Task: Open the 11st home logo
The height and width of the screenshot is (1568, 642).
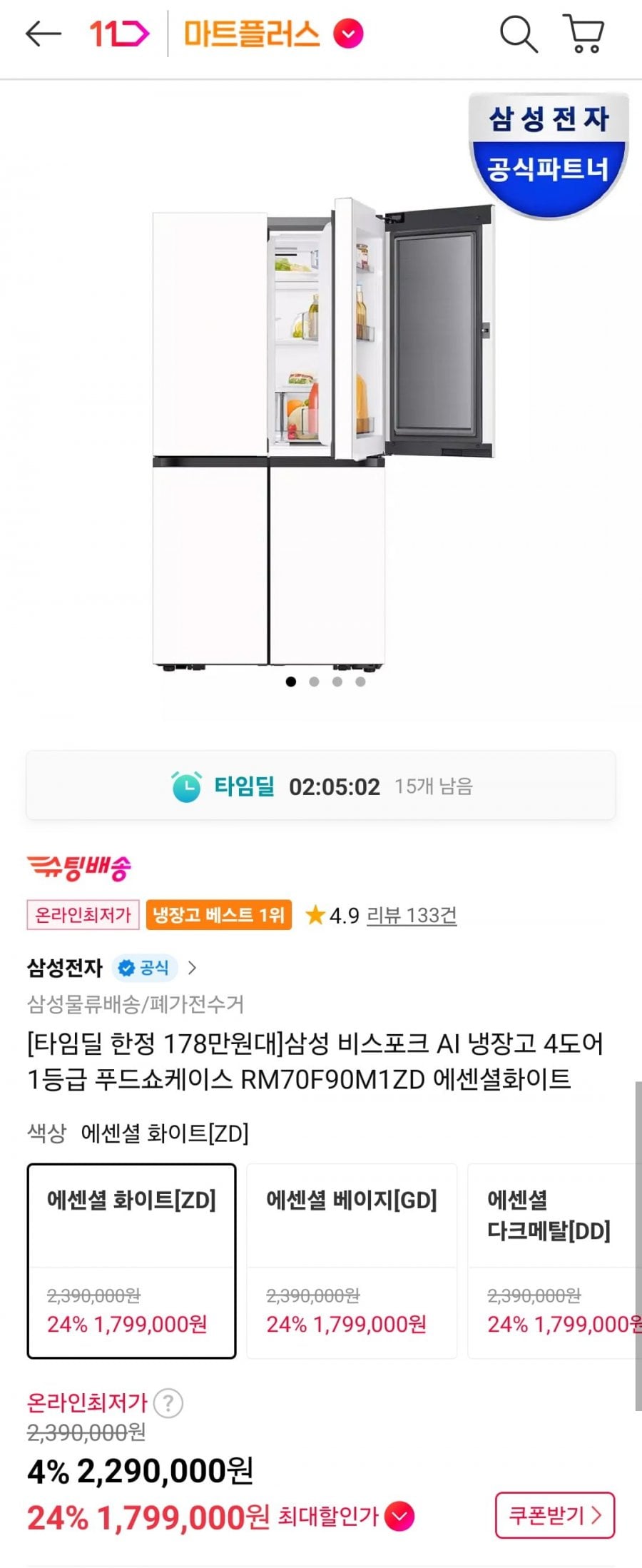Action: tap(119, 34)
